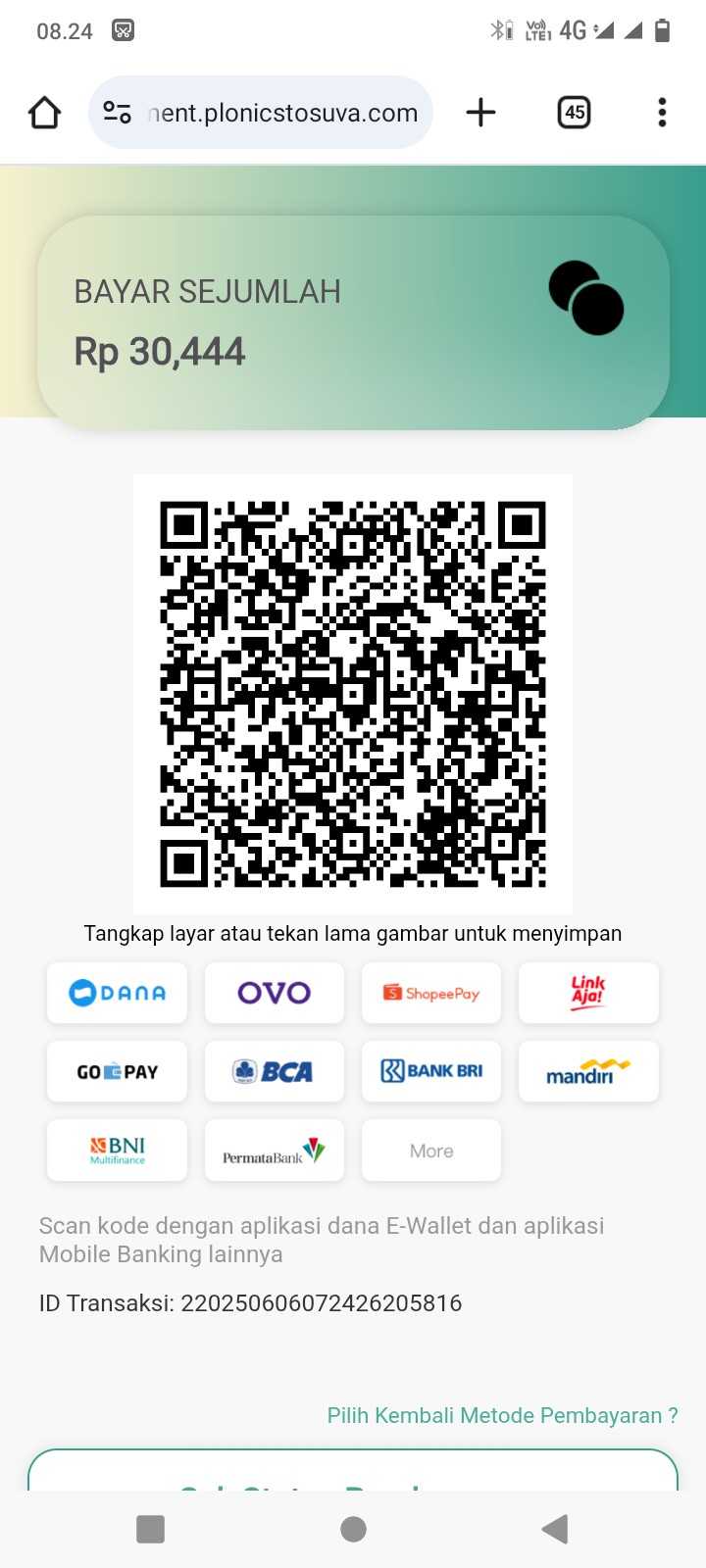Choose OVO as the e-wallet

pyautogui.click(x=274, y=993)
